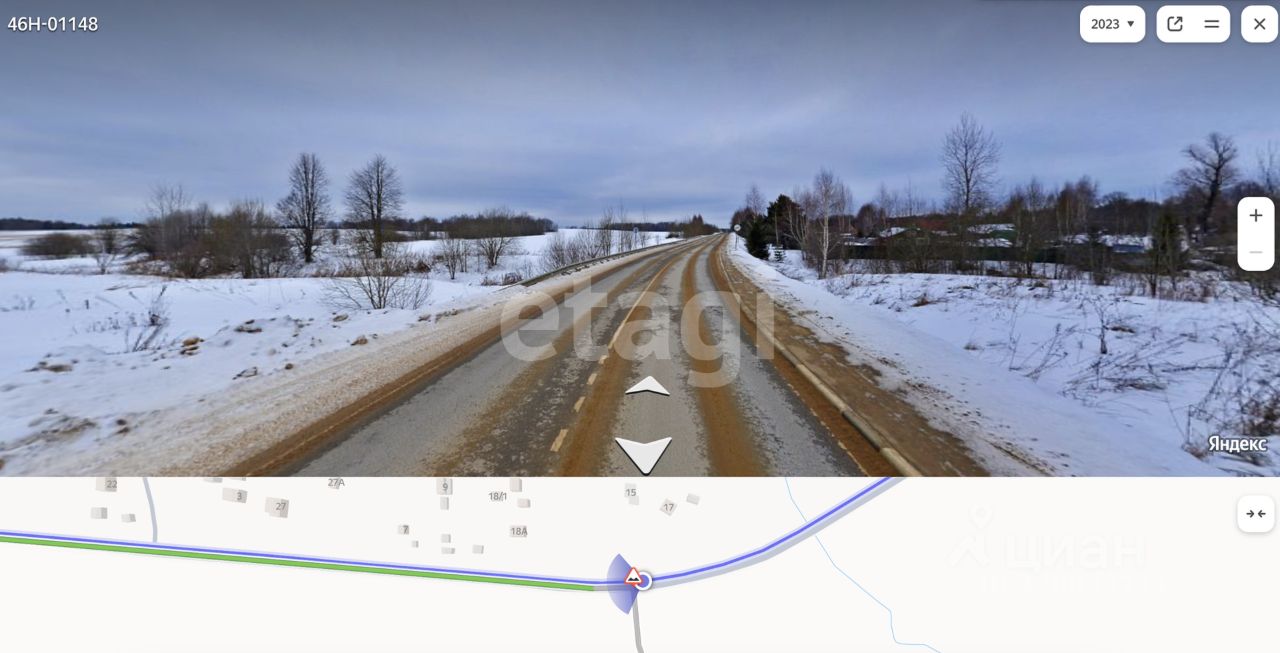Screen dimensions: 1280x653
Task: Close the panorama viewer
Action: (x=1259, y=24)
